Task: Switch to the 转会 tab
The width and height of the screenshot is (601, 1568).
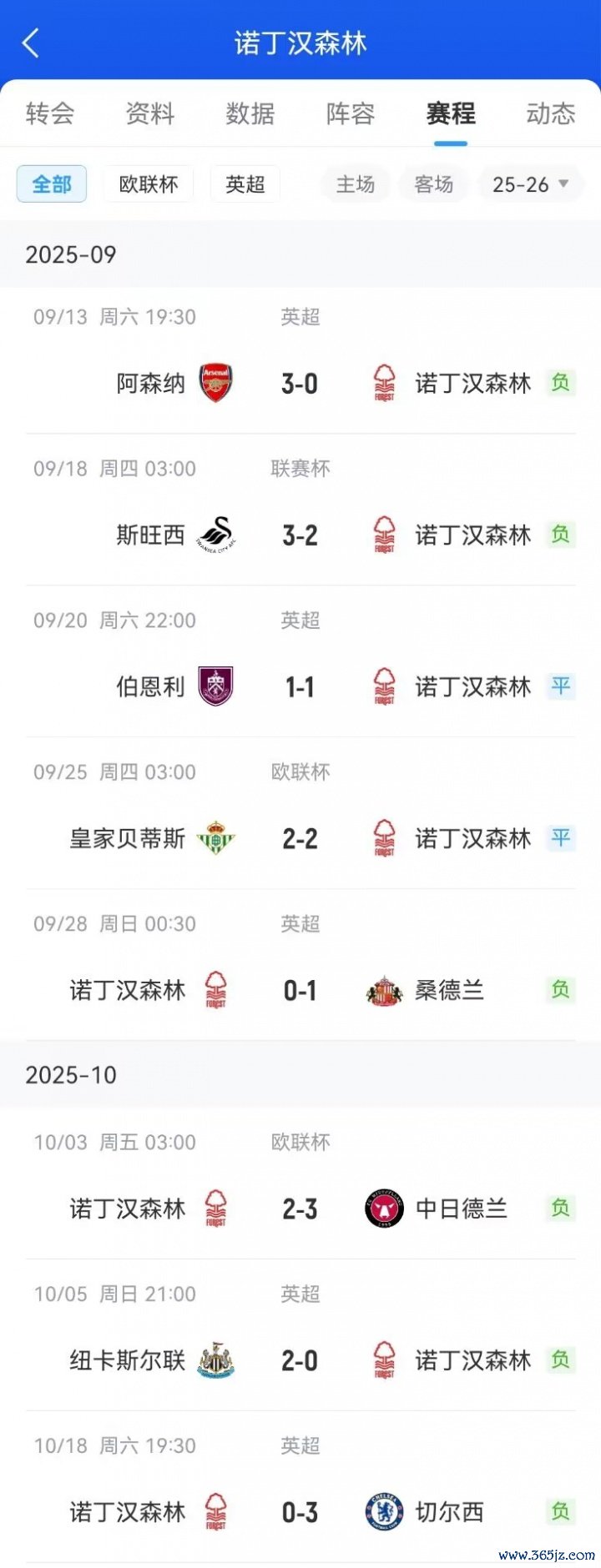Action: (x=50, y=113)
